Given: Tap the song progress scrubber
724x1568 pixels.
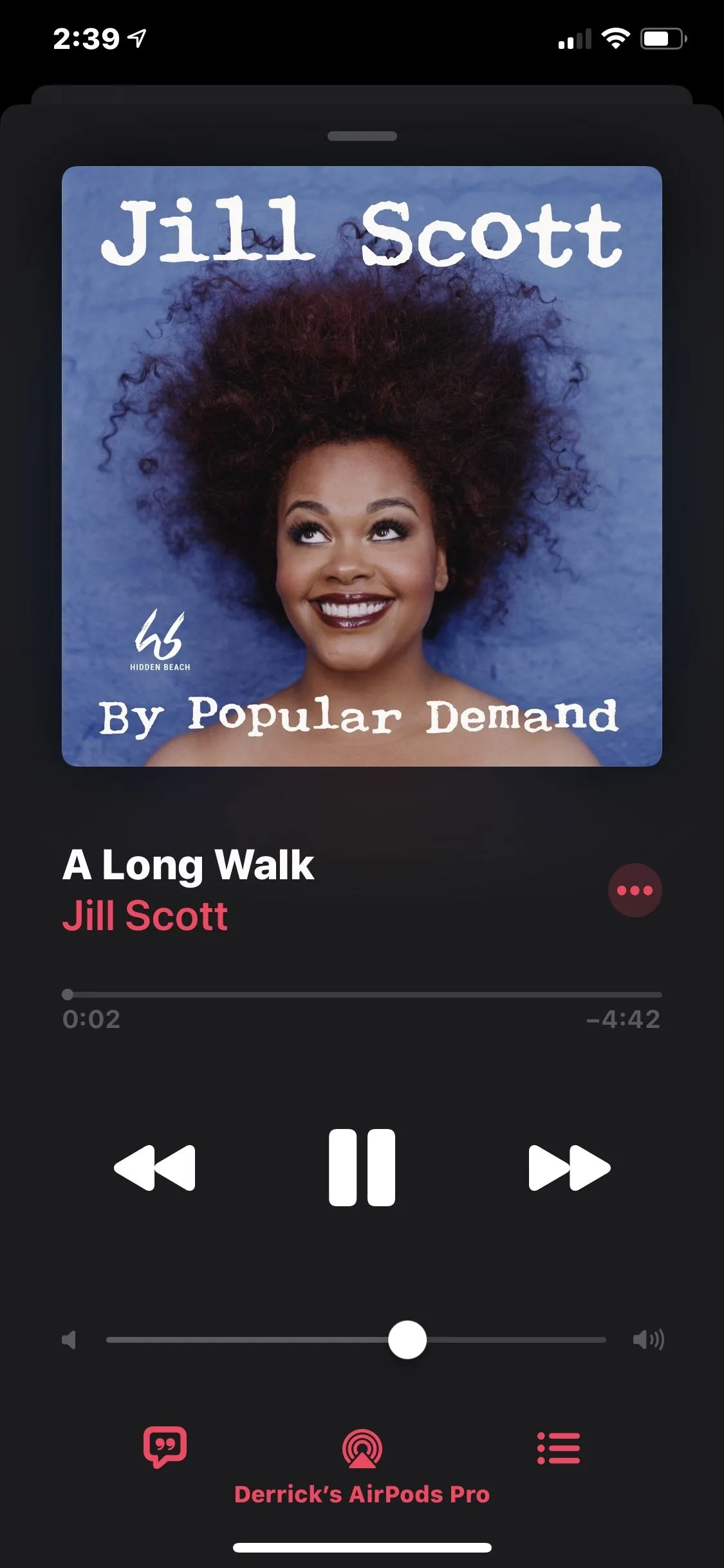Looking at the screenshot, I should [68, 994].
